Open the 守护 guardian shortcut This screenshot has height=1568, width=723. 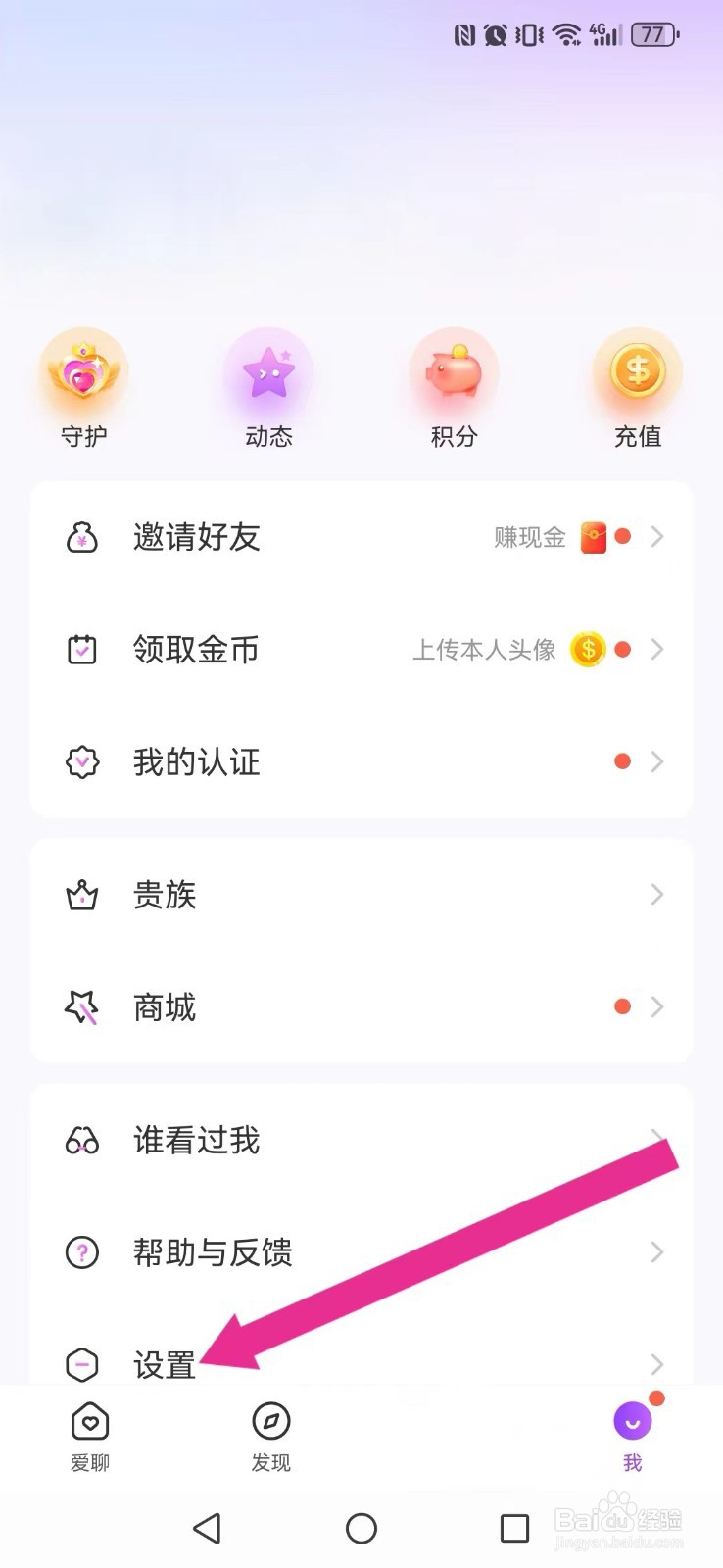[84, 389]
